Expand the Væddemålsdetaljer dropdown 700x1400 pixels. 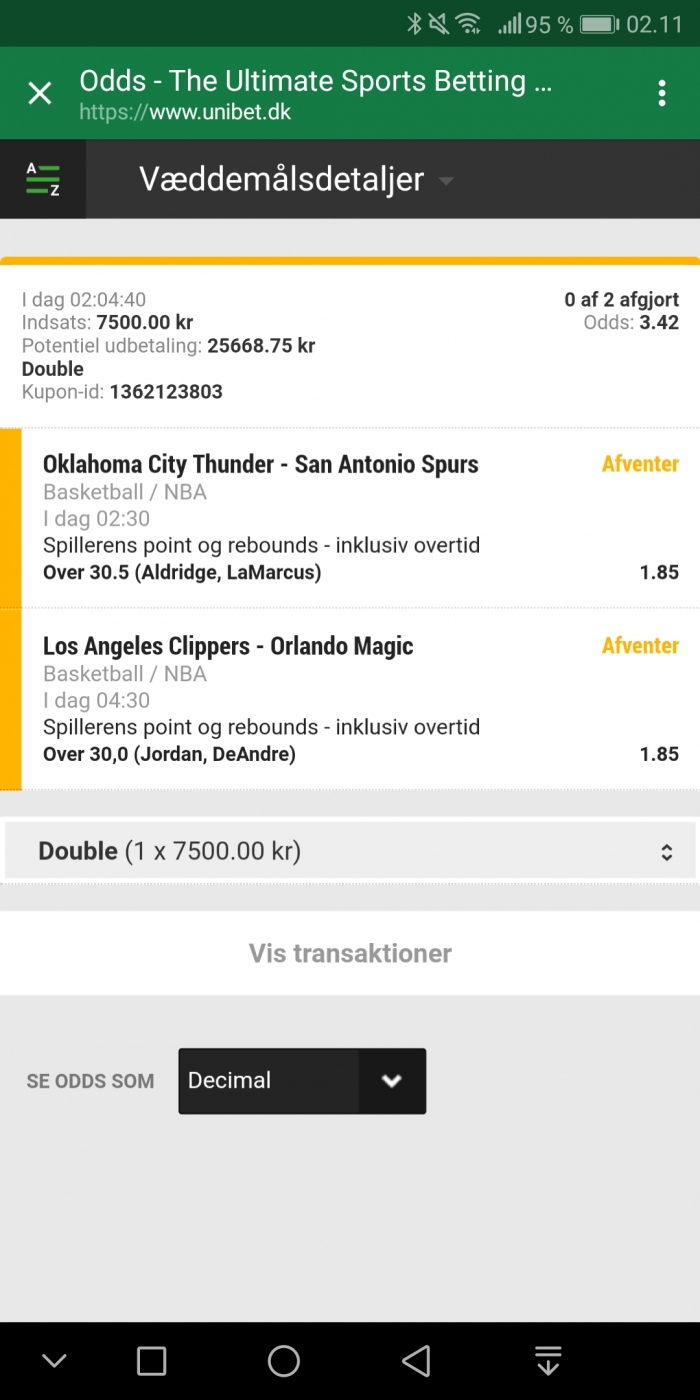pyautogui.click(x=296, y=180)
